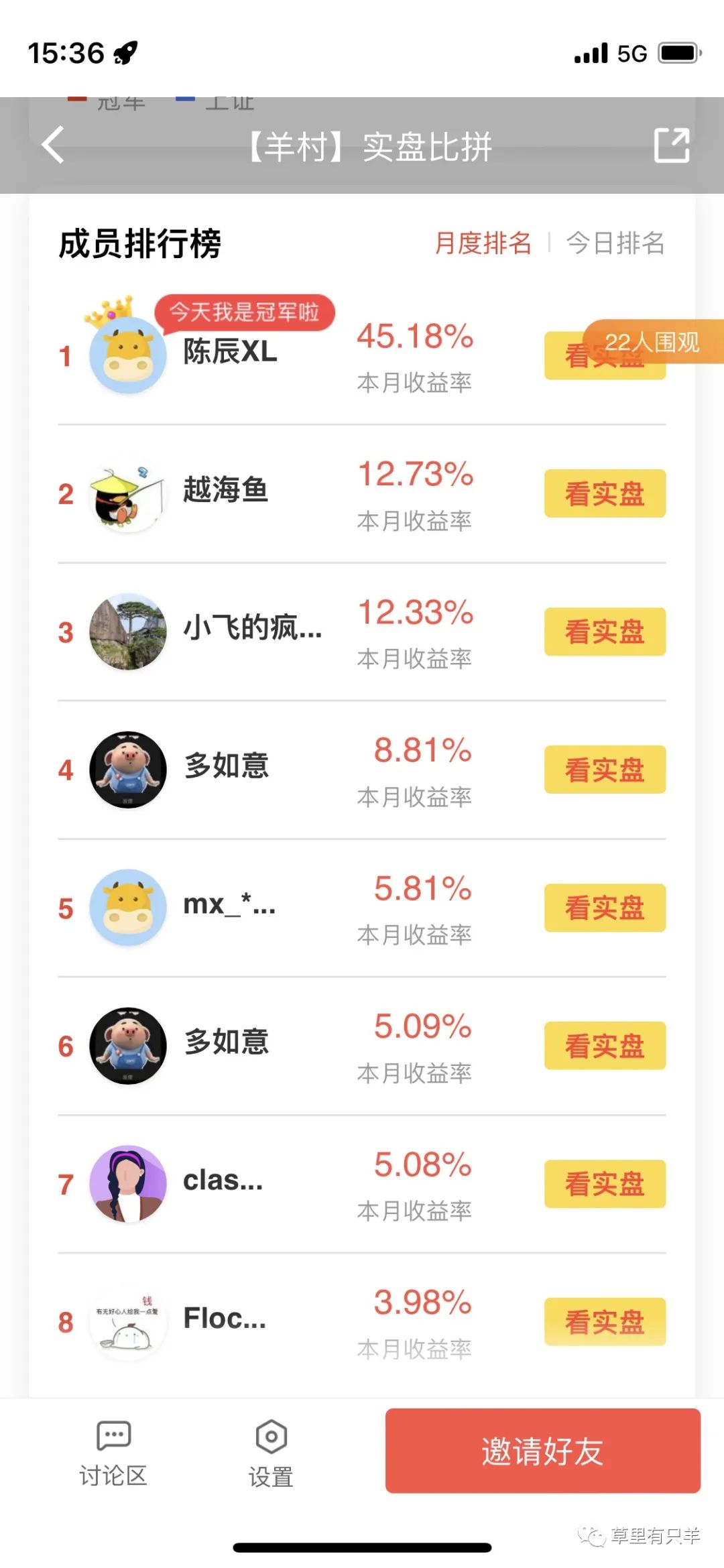Open the 讨论区 discussion area

click(113, 1452)
